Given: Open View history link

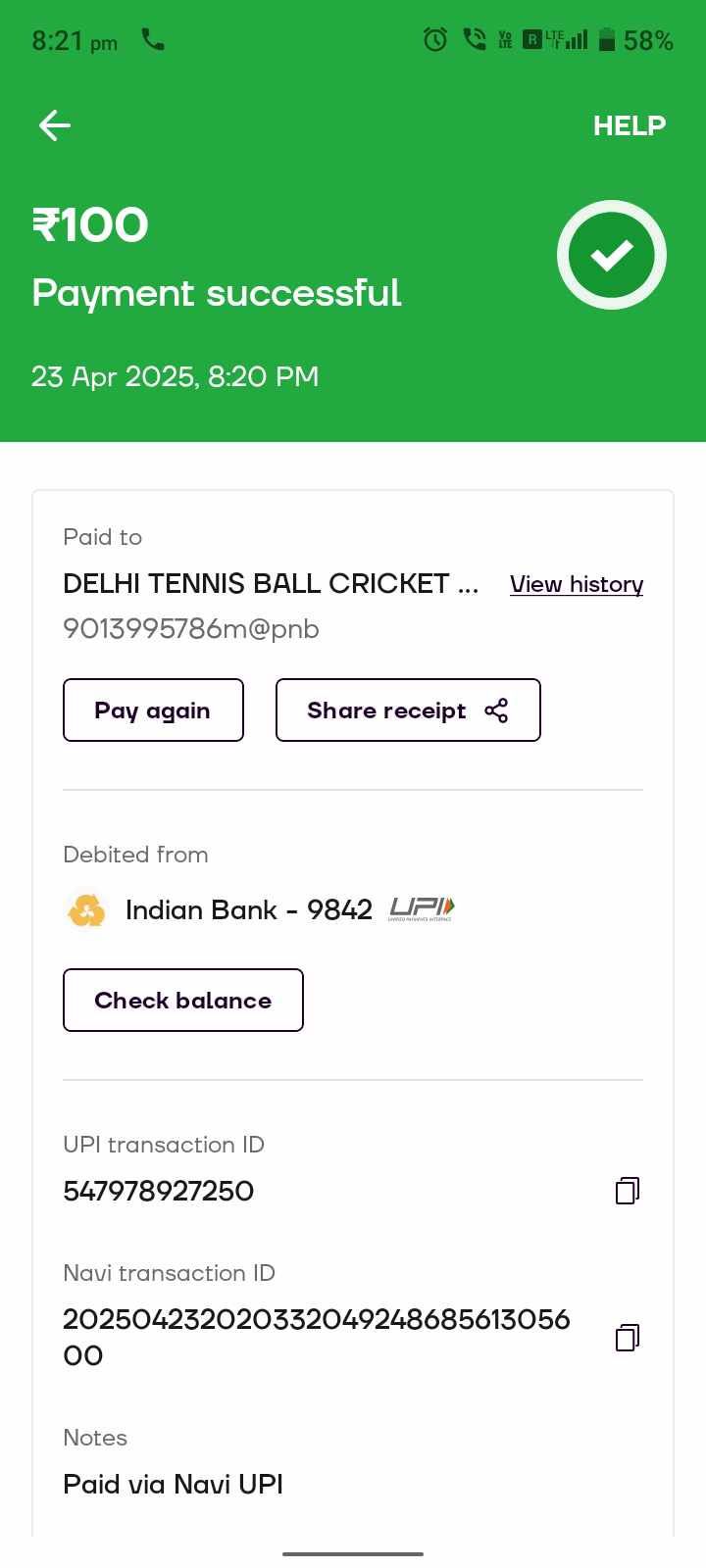Looking at the screenshot, I should (577, 584).
